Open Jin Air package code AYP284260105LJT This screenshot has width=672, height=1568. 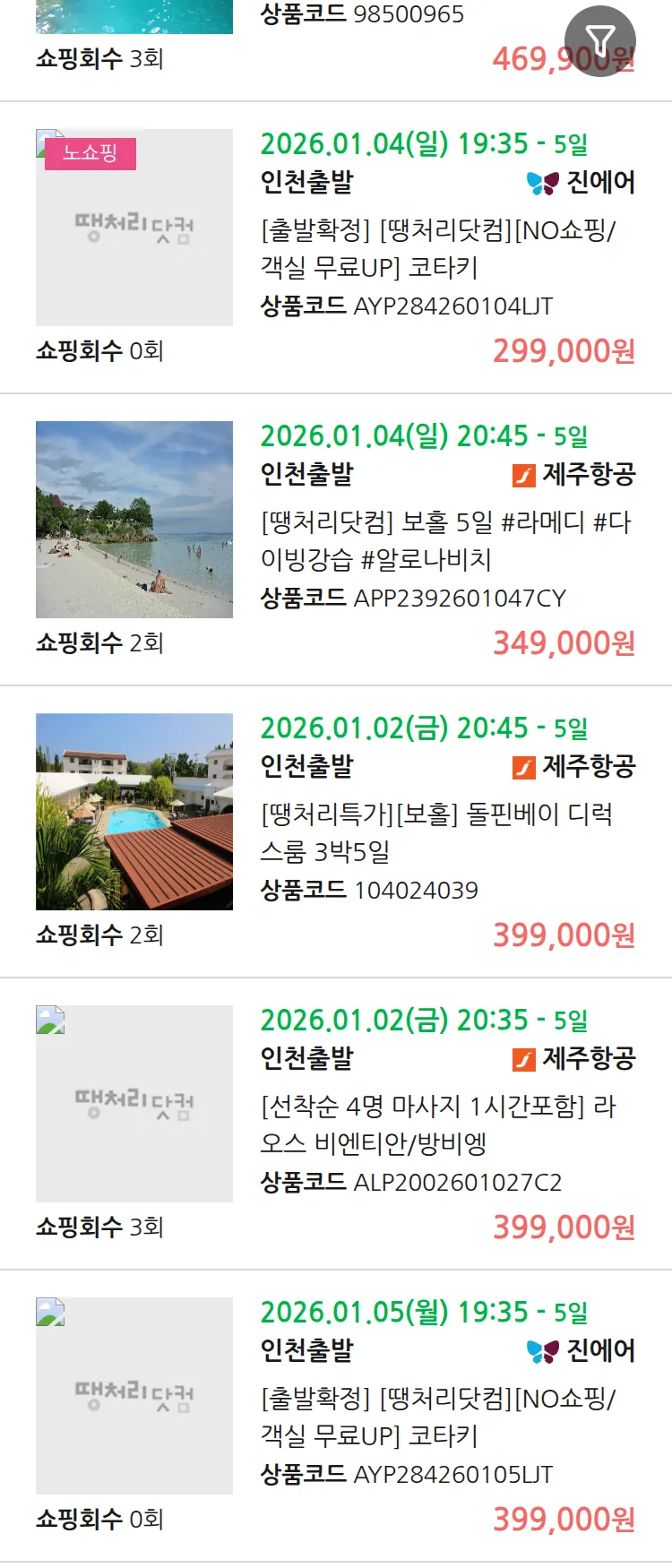pos(437,1417)
